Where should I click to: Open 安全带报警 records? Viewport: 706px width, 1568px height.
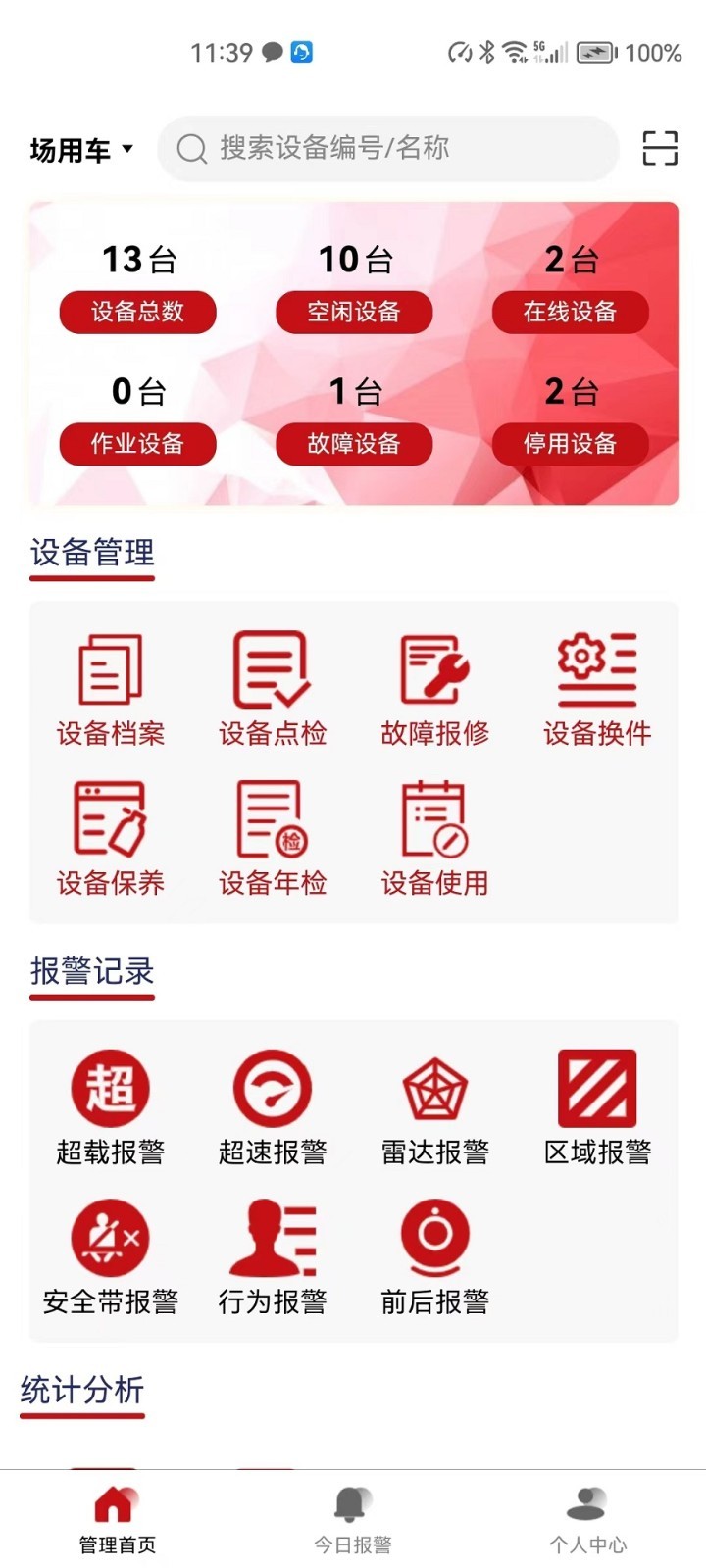tap(111, 1258)
